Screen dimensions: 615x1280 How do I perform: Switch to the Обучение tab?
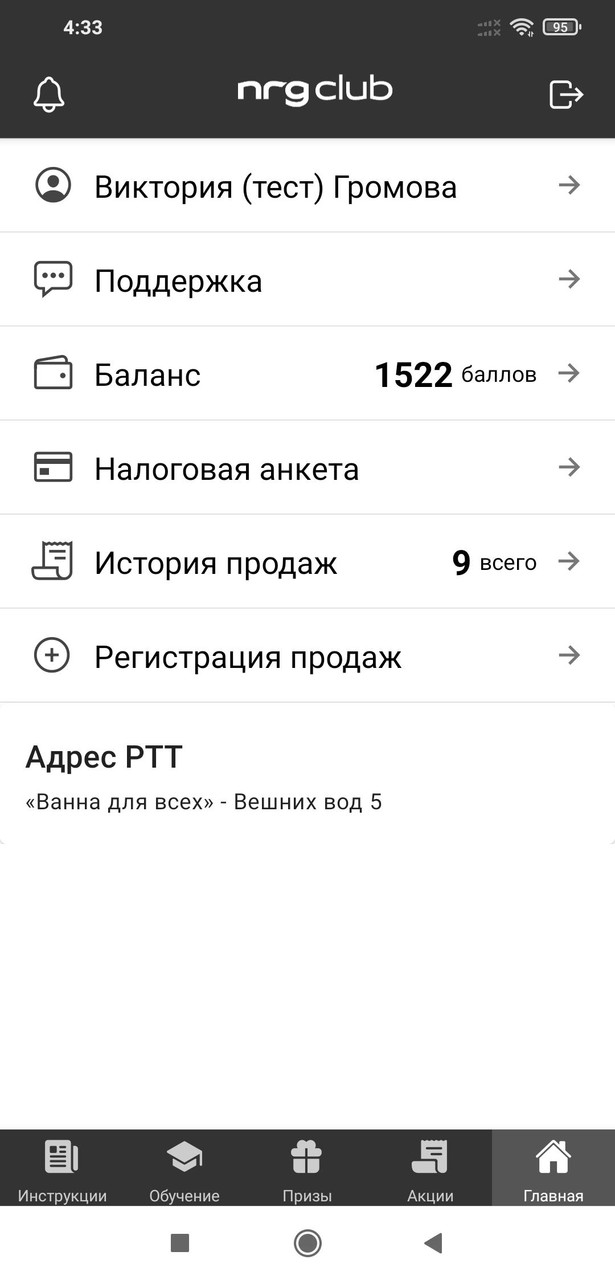[x=184, y=1170]
